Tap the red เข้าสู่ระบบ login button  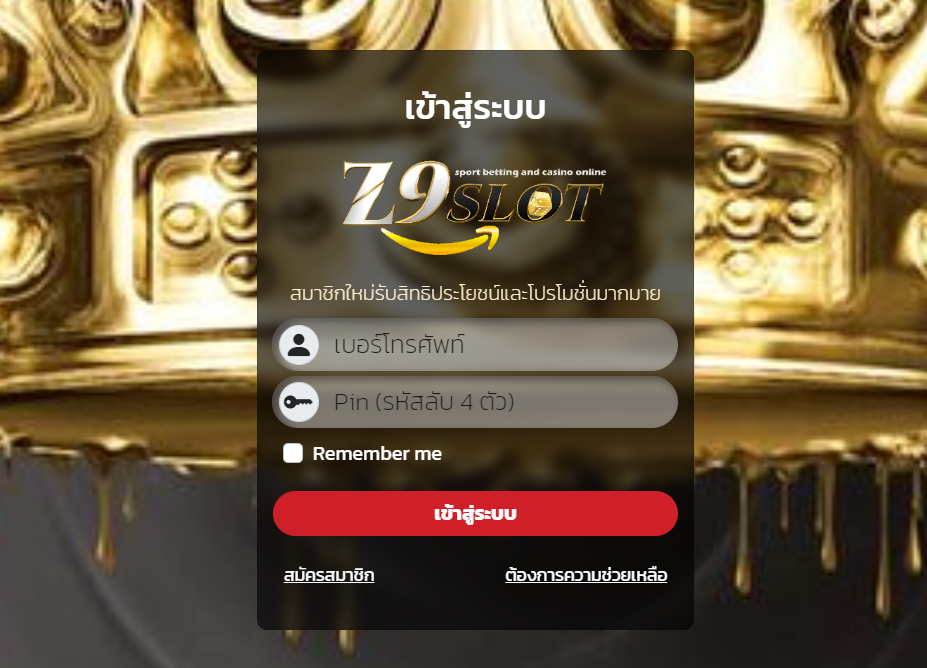tap(475, 514)
